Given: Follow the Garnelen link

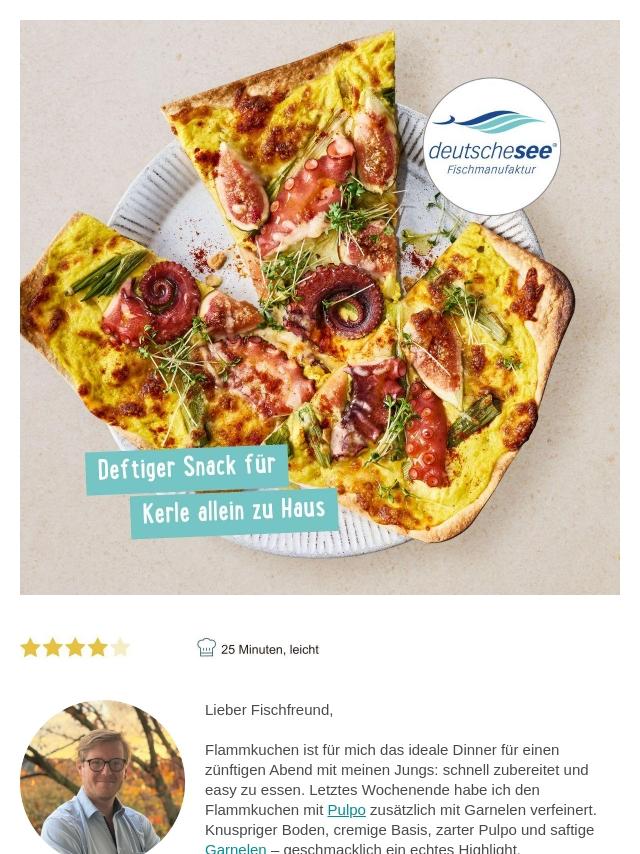Looking at the screenshot, I should click(236, 848).
